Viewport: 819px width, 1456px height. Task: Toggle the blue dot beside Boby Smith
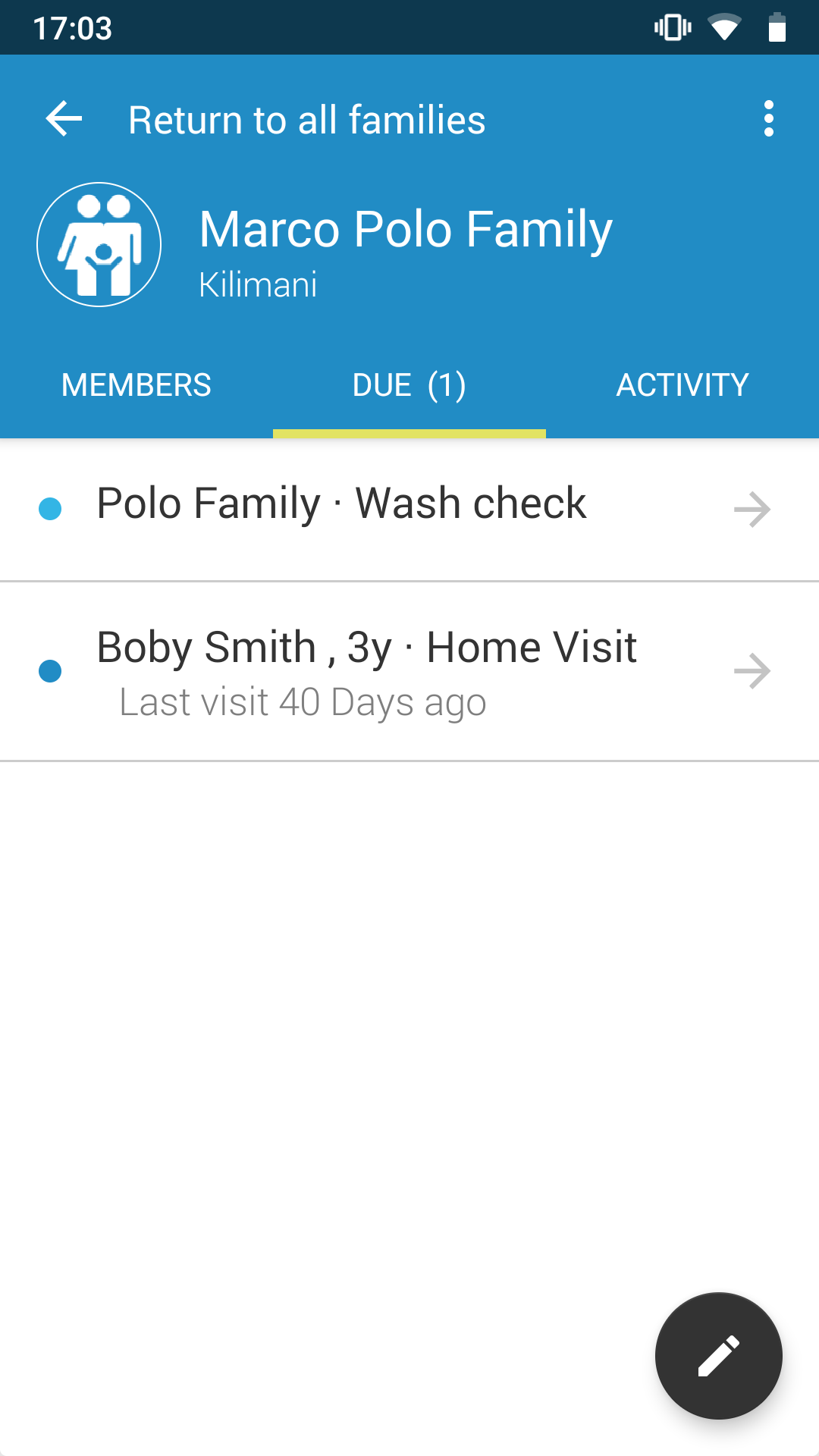coord(50,670)
